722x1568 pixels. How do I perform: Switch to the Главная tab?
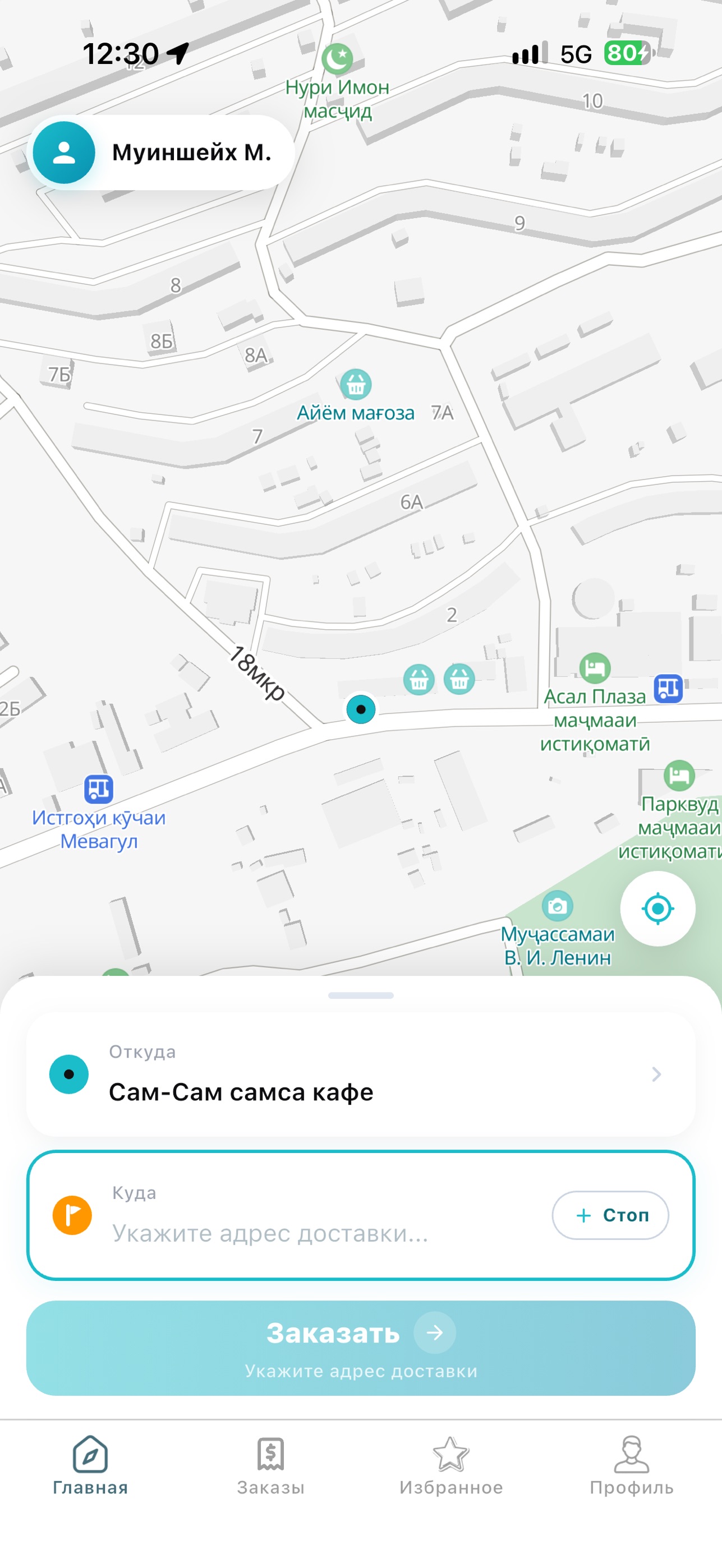tap(90, 1466)
